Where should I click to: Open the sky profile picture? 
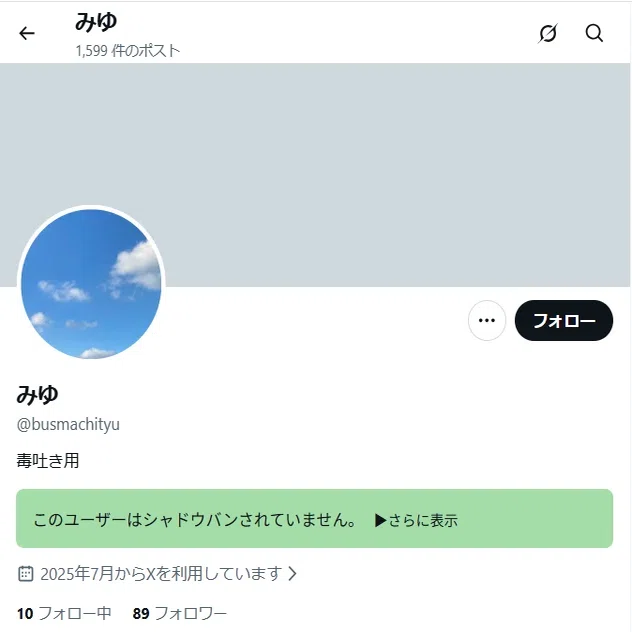(91, 284)
